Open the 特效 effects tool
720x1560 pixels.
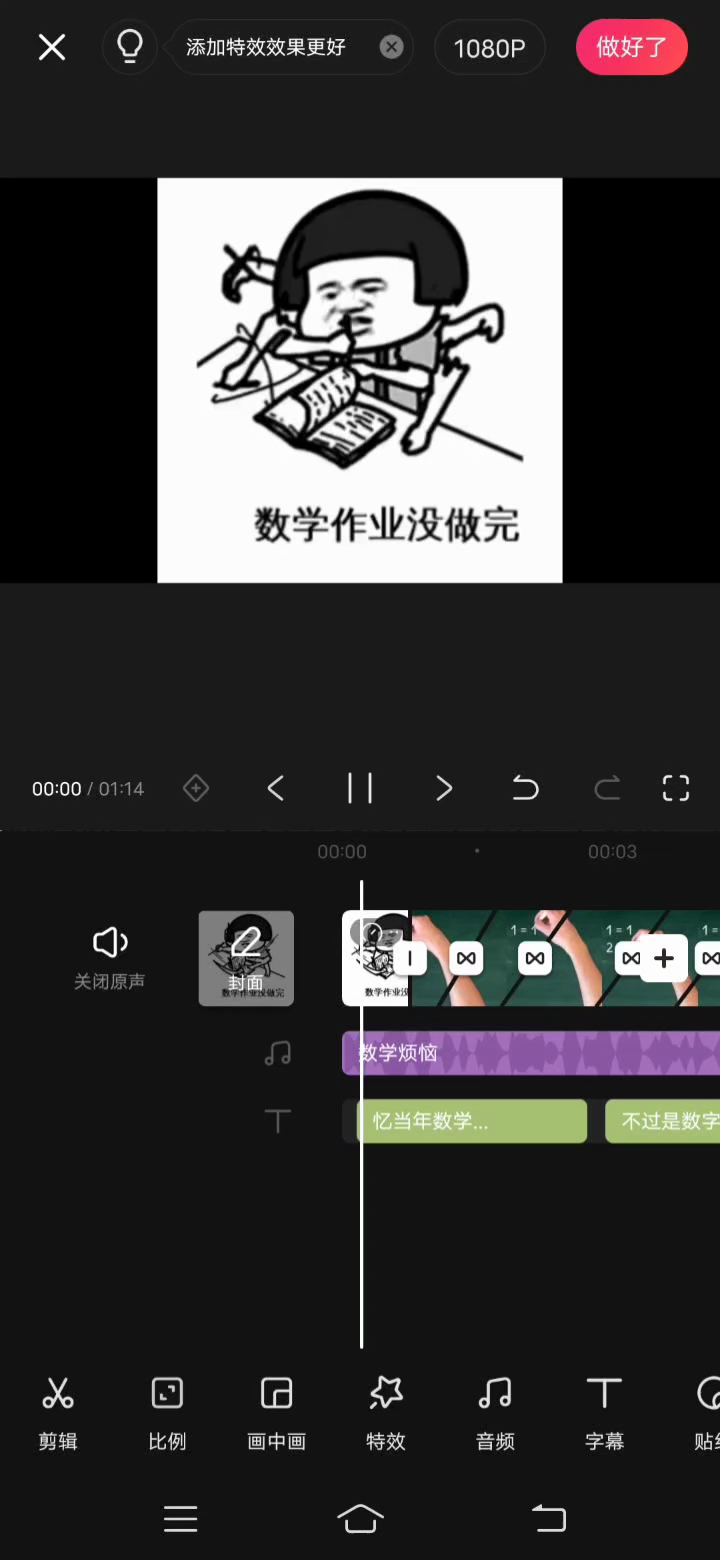[x=386, y=1412]
